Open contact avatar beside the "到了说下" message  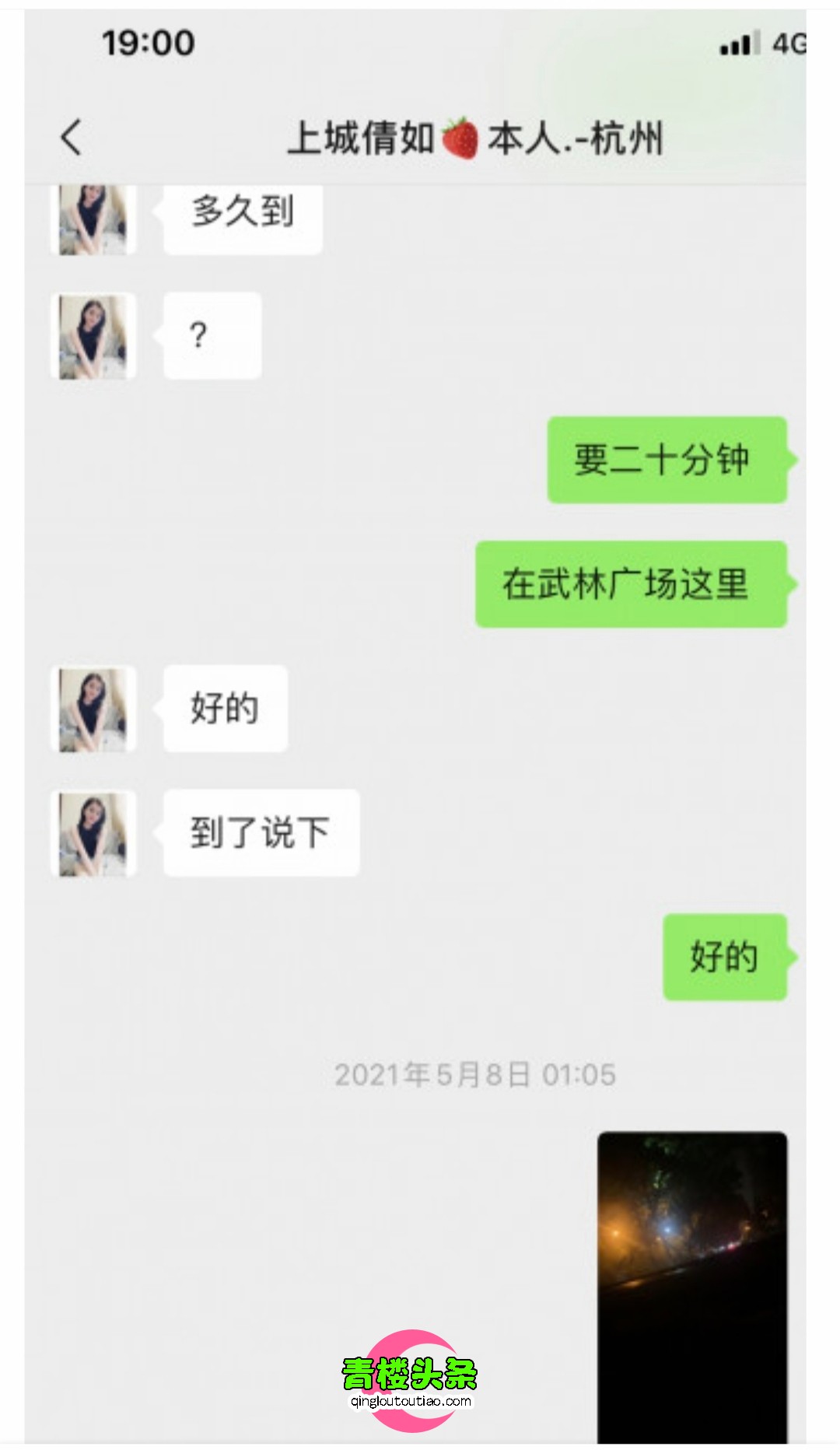[93, 834]
